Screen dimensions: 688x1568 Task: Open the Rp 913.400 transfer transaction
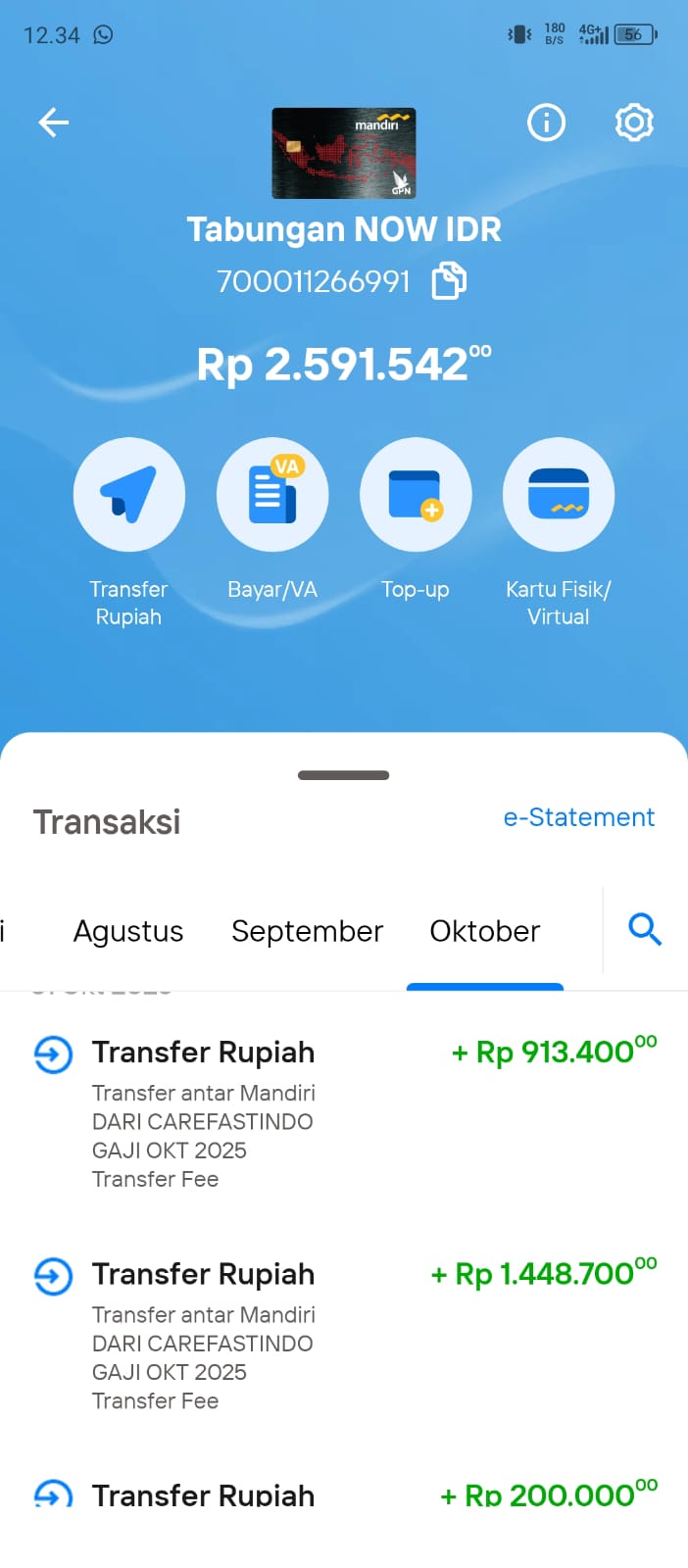[x=343, y=1112]
